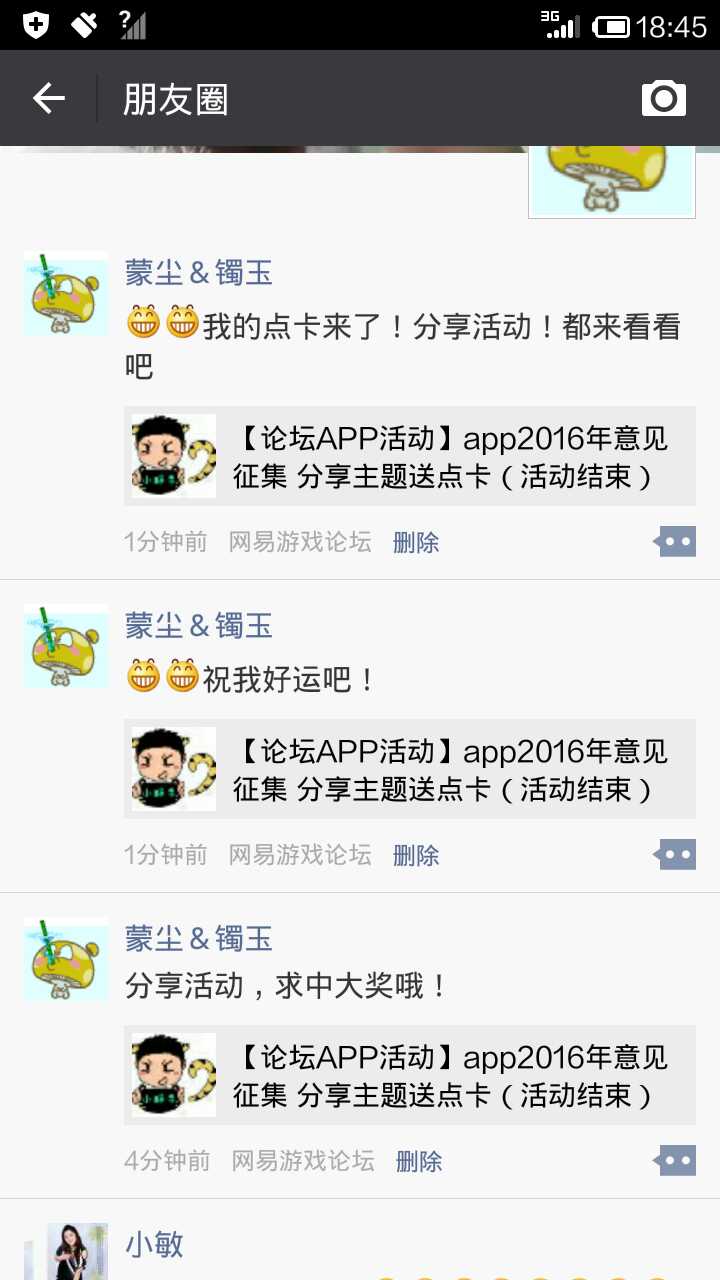720x1280 pixels.
Task: Open profile avatar on cover photo
Action: pos(611,181)
